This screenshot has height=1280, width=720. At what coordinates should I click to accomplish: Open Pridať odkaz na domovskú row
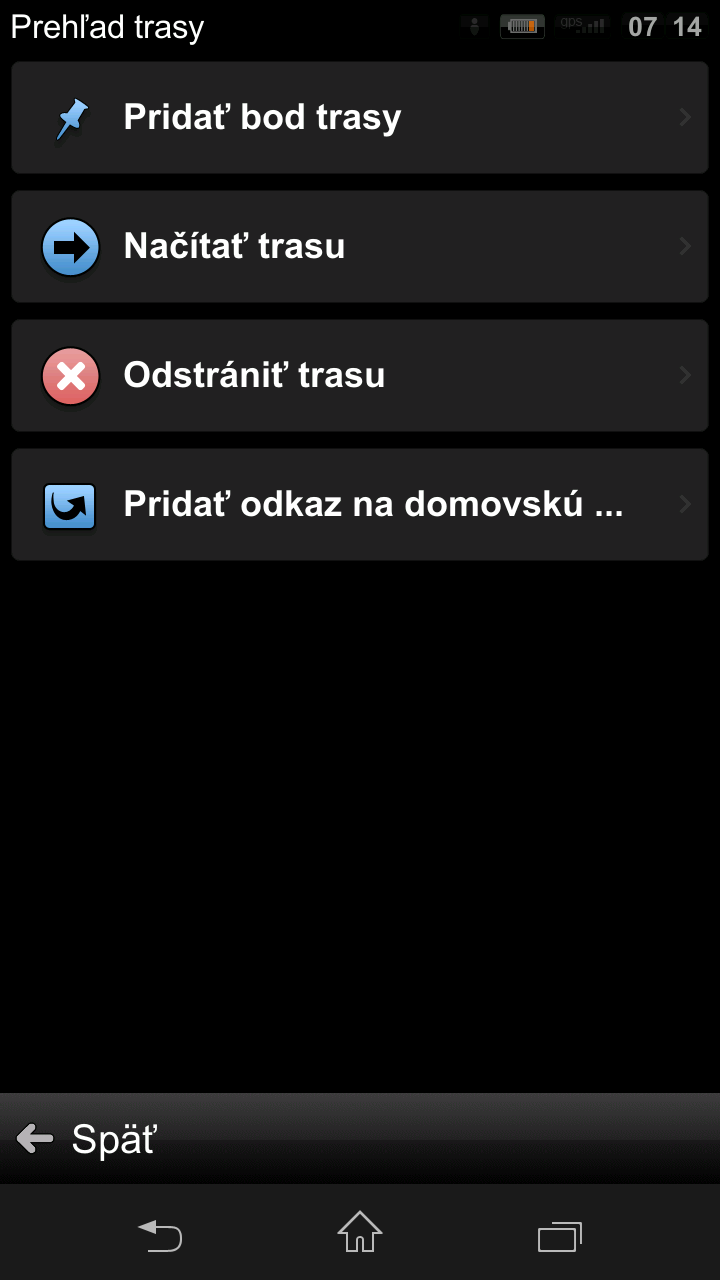(360, 504)
